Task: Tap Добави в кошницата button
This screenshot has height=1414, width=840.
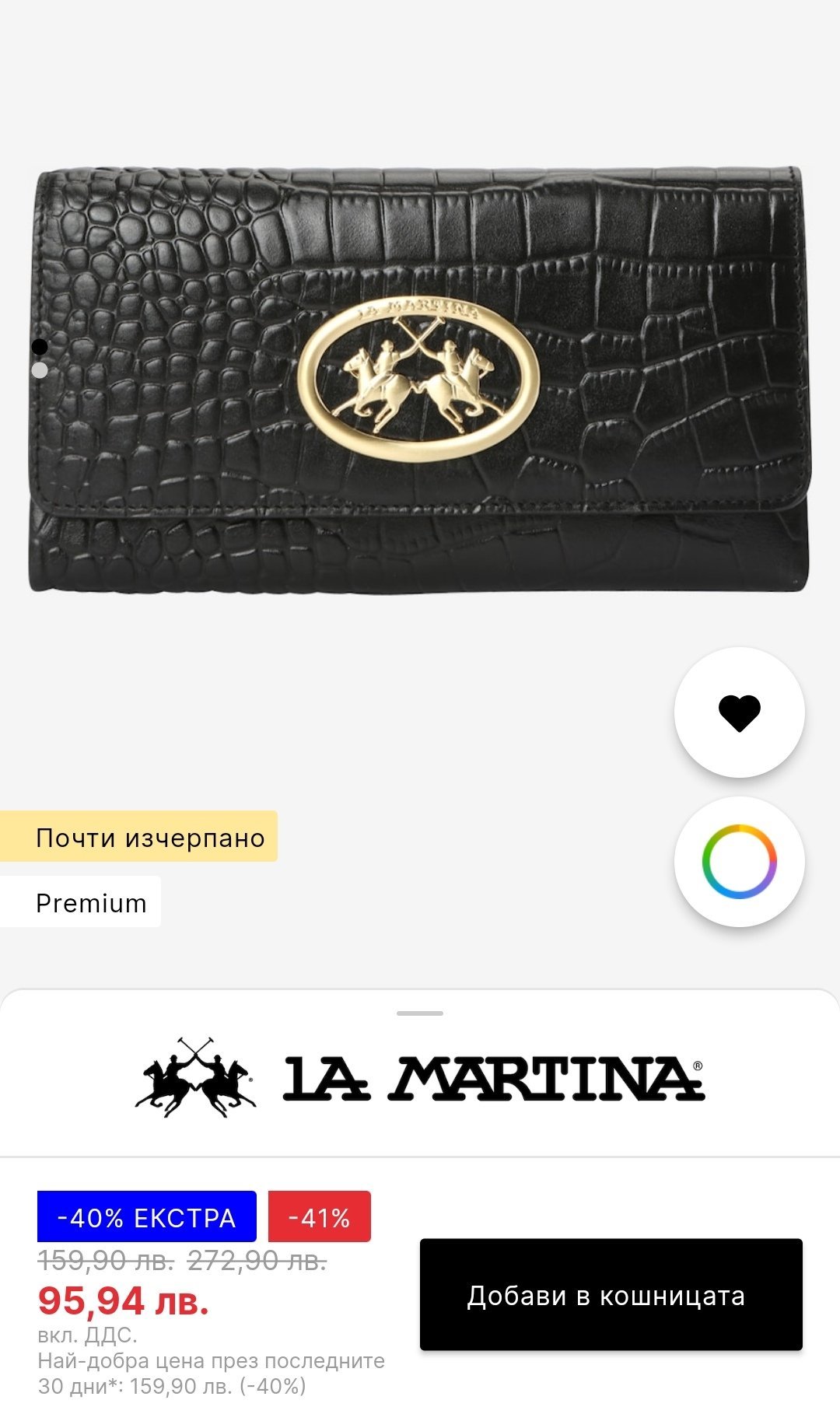Action: (x=611, y=1295)
